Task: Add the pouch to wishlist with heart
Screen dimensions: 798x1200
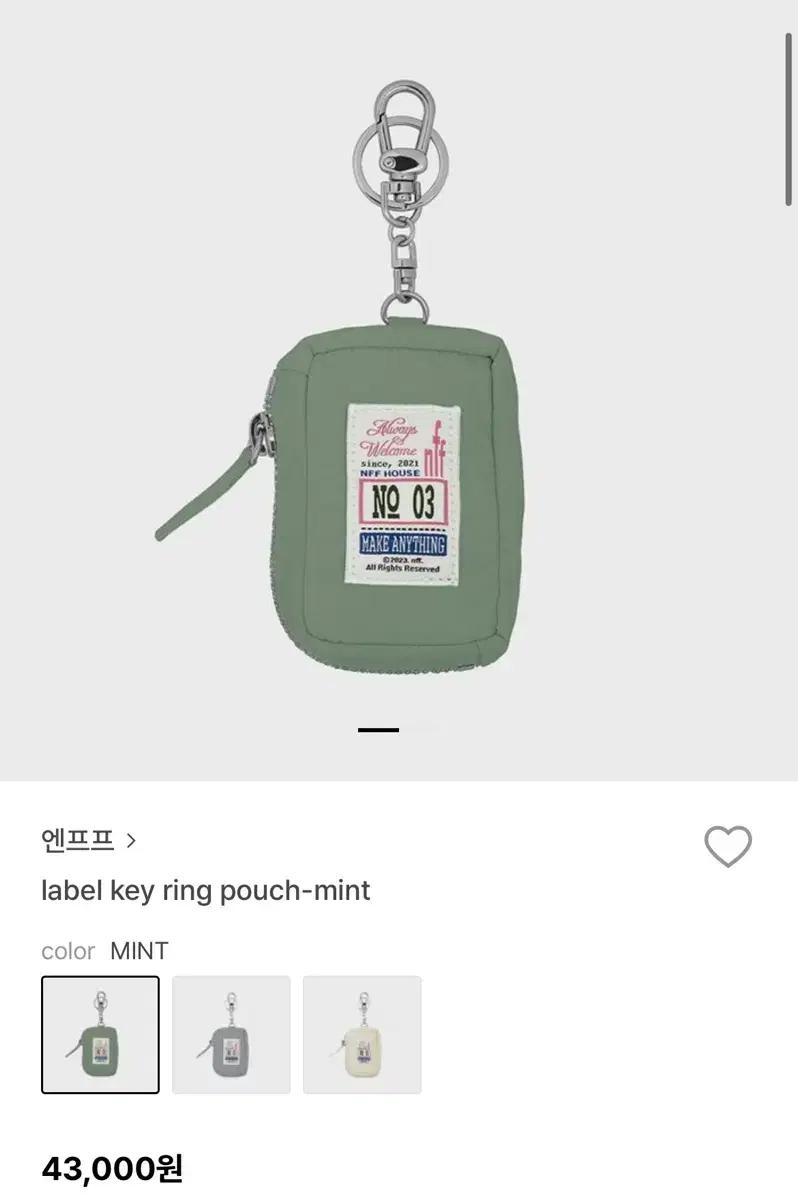Action: (727, 847)
